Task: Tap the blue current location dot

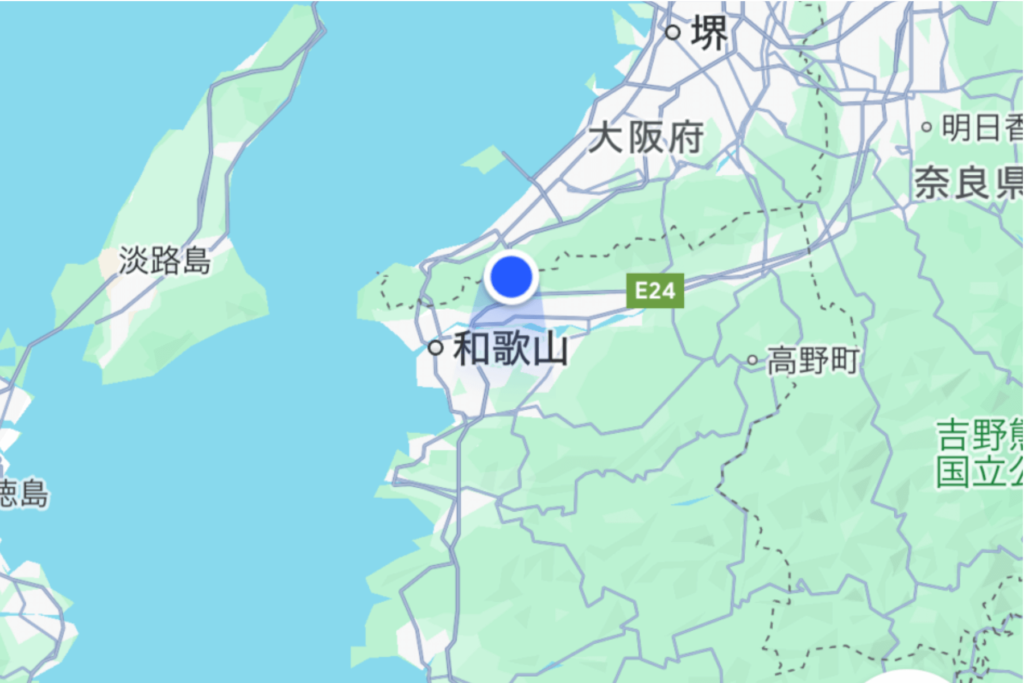Action: (512, 277)
